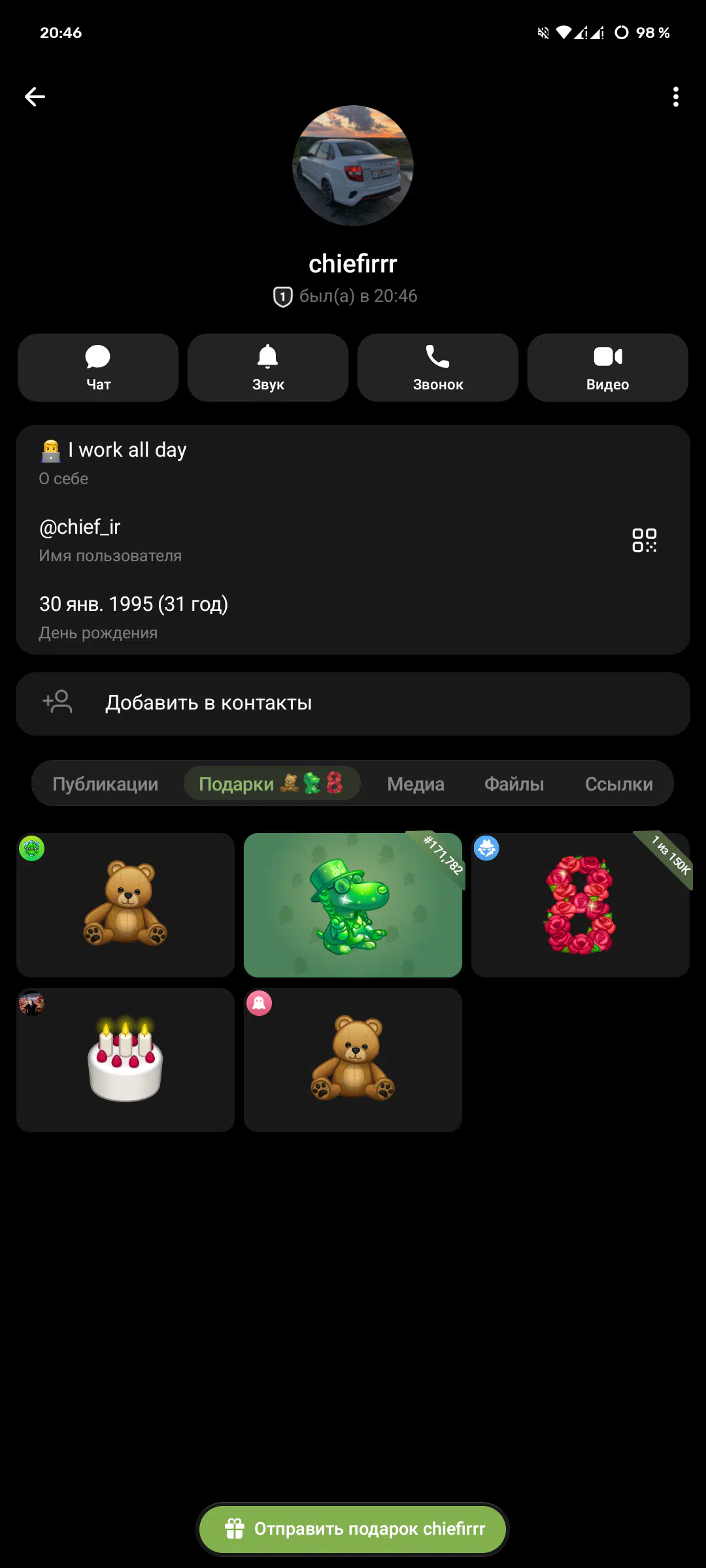Open the Файлы tab
706x1568 pixels.
pos(514,783)
